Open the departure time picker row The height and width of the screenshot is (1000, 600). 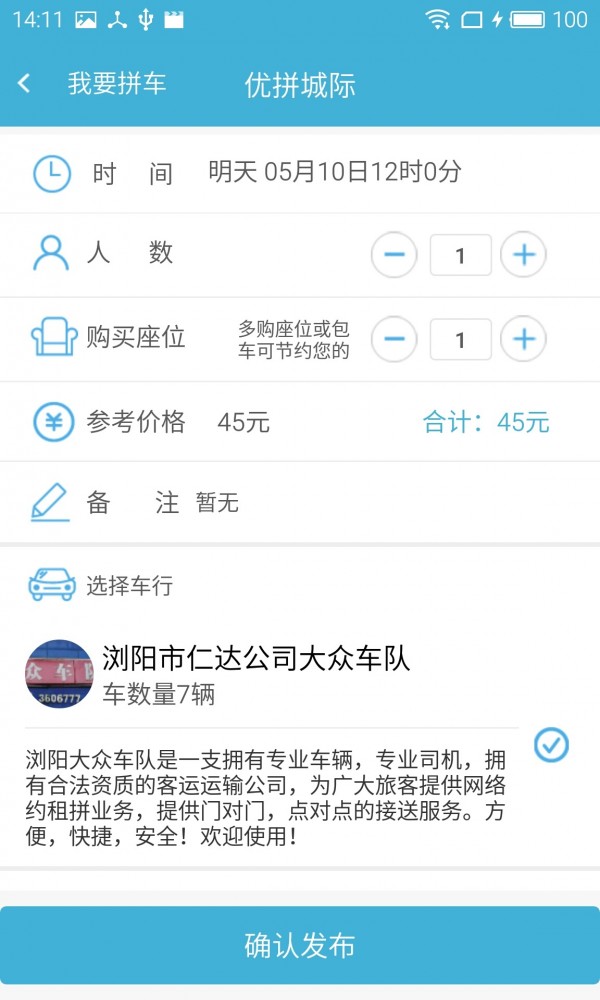click(x=300, y=172)
